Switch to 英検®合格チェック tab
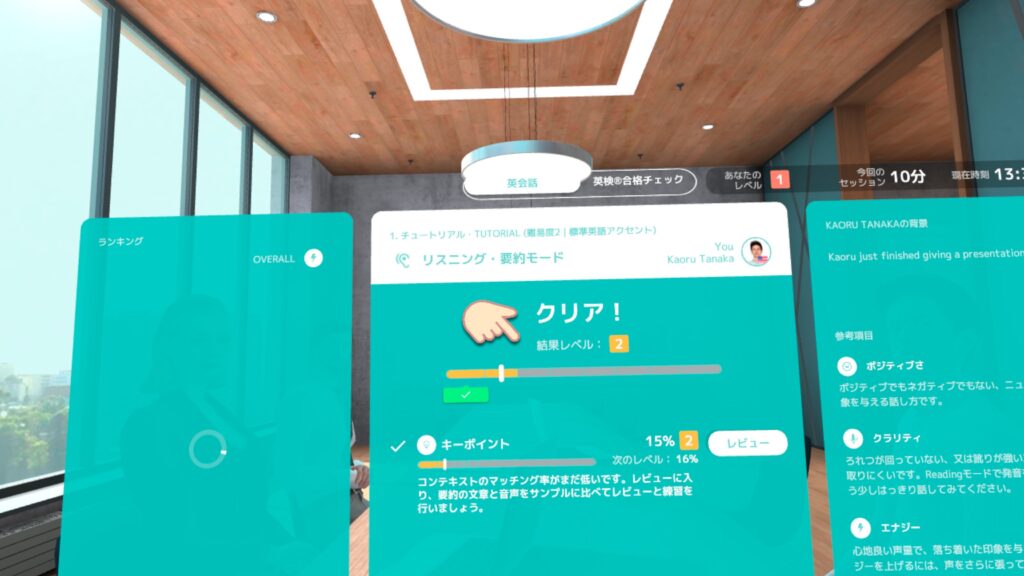The image size is (1024, 576). click(638, 181)
